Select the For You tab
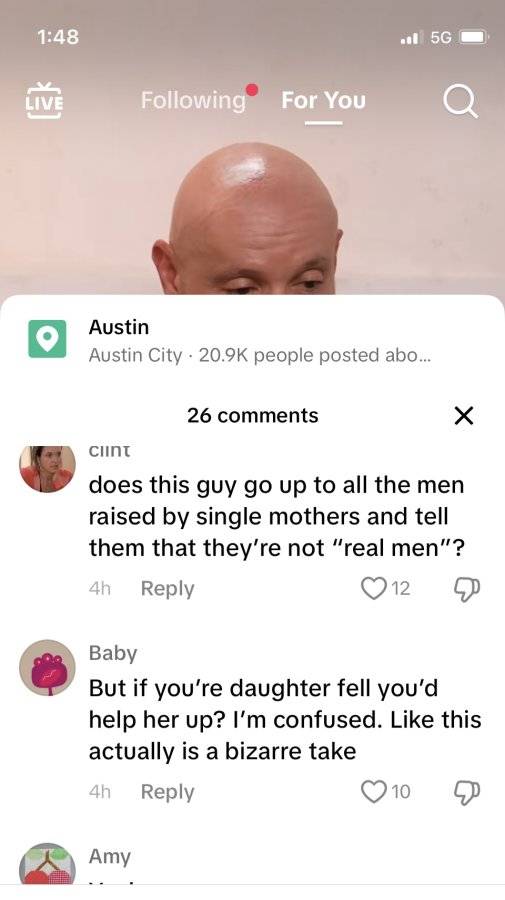 323,100
